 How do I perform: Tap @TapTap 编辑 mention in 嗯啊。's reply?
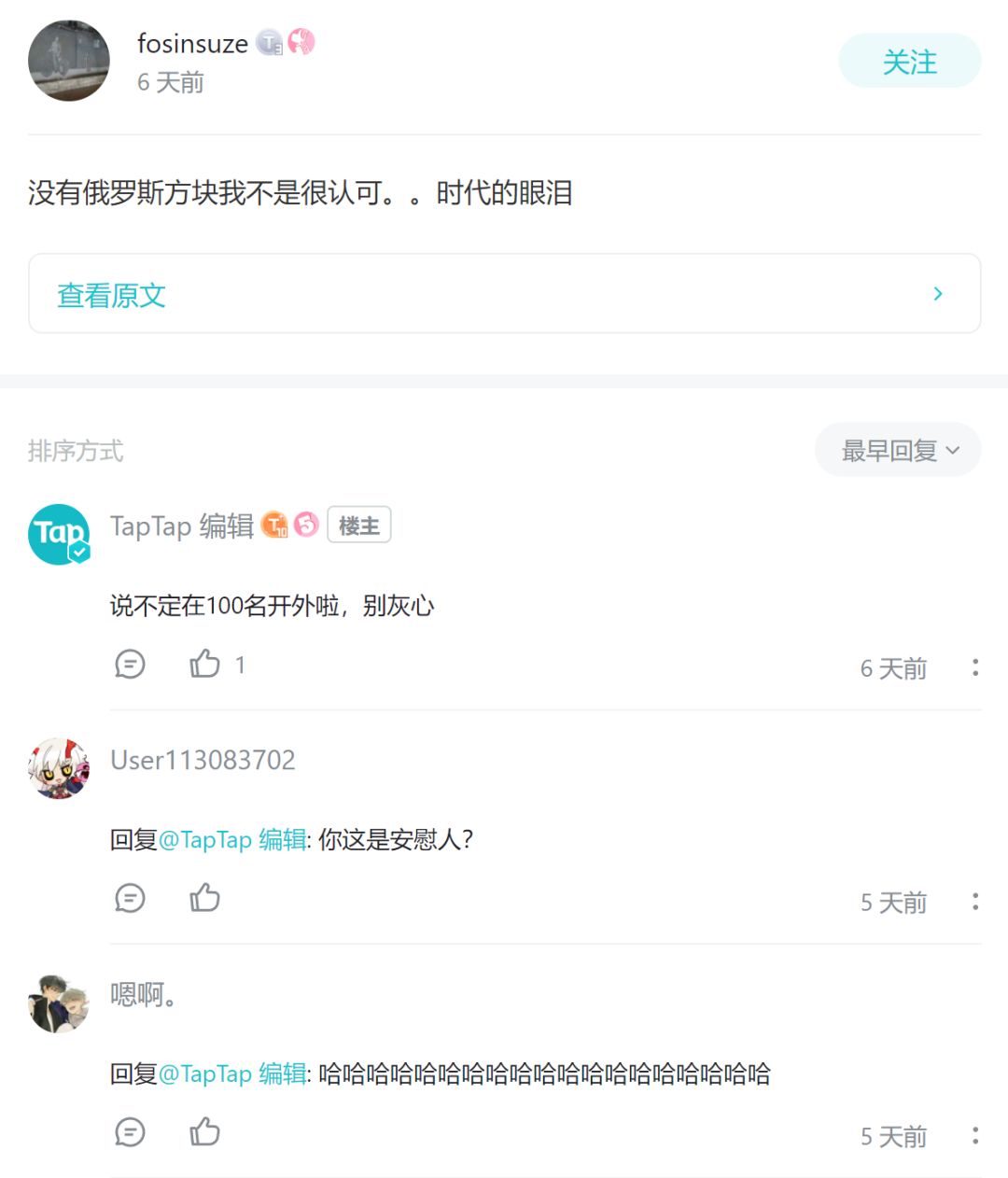[232, 1074]
